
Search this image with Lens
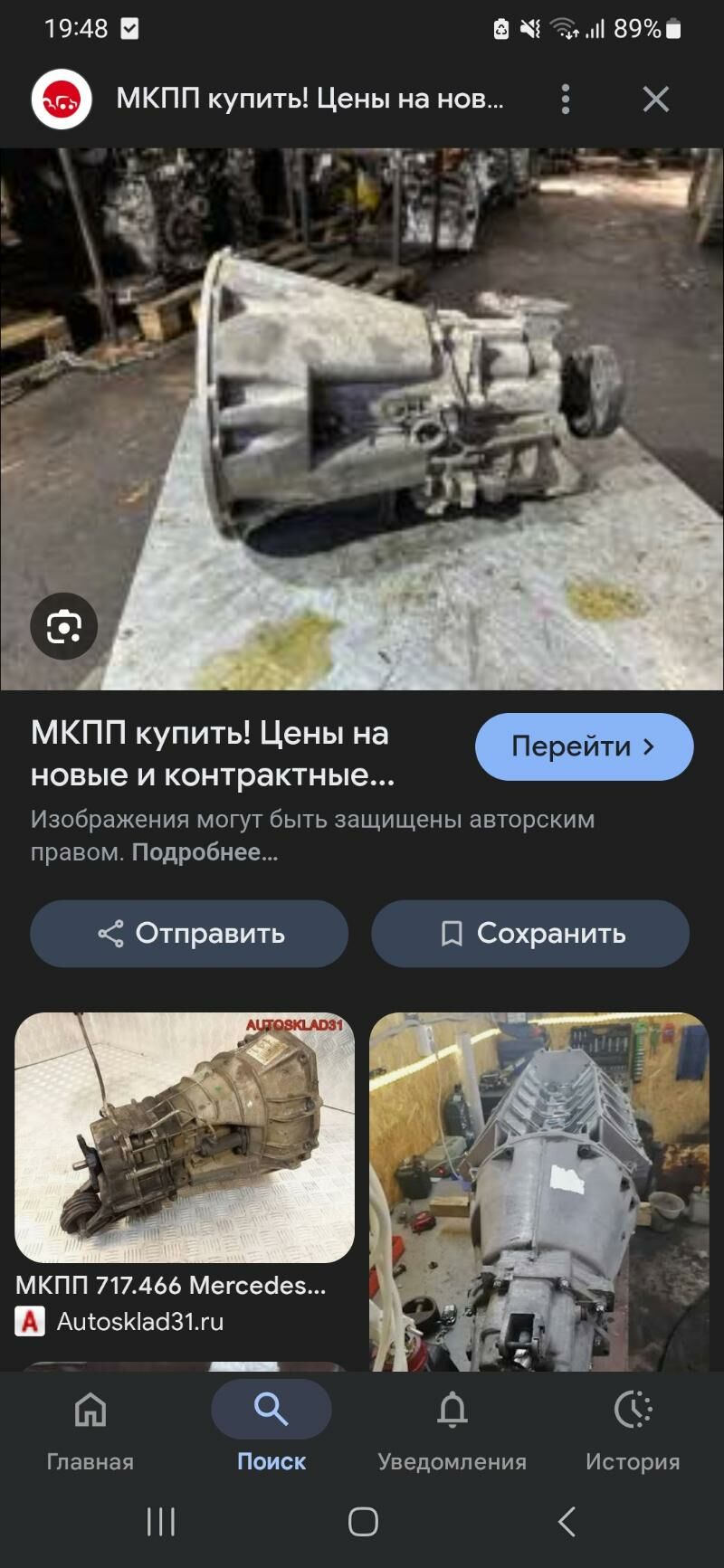click(63, 626)
